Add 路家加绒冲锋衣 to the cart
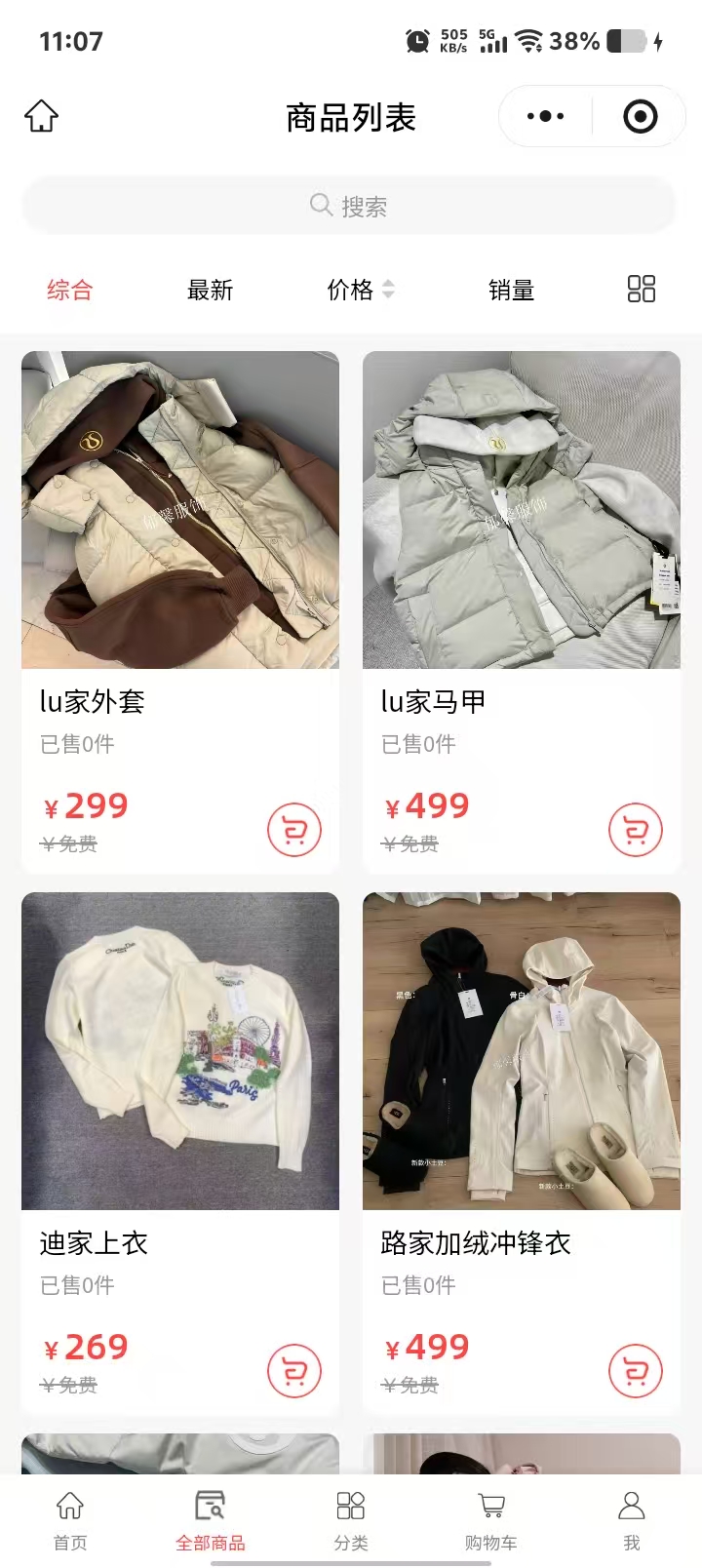Image resolution: width=702 pixels, height=1568 pixels. tap(635, 1371)
